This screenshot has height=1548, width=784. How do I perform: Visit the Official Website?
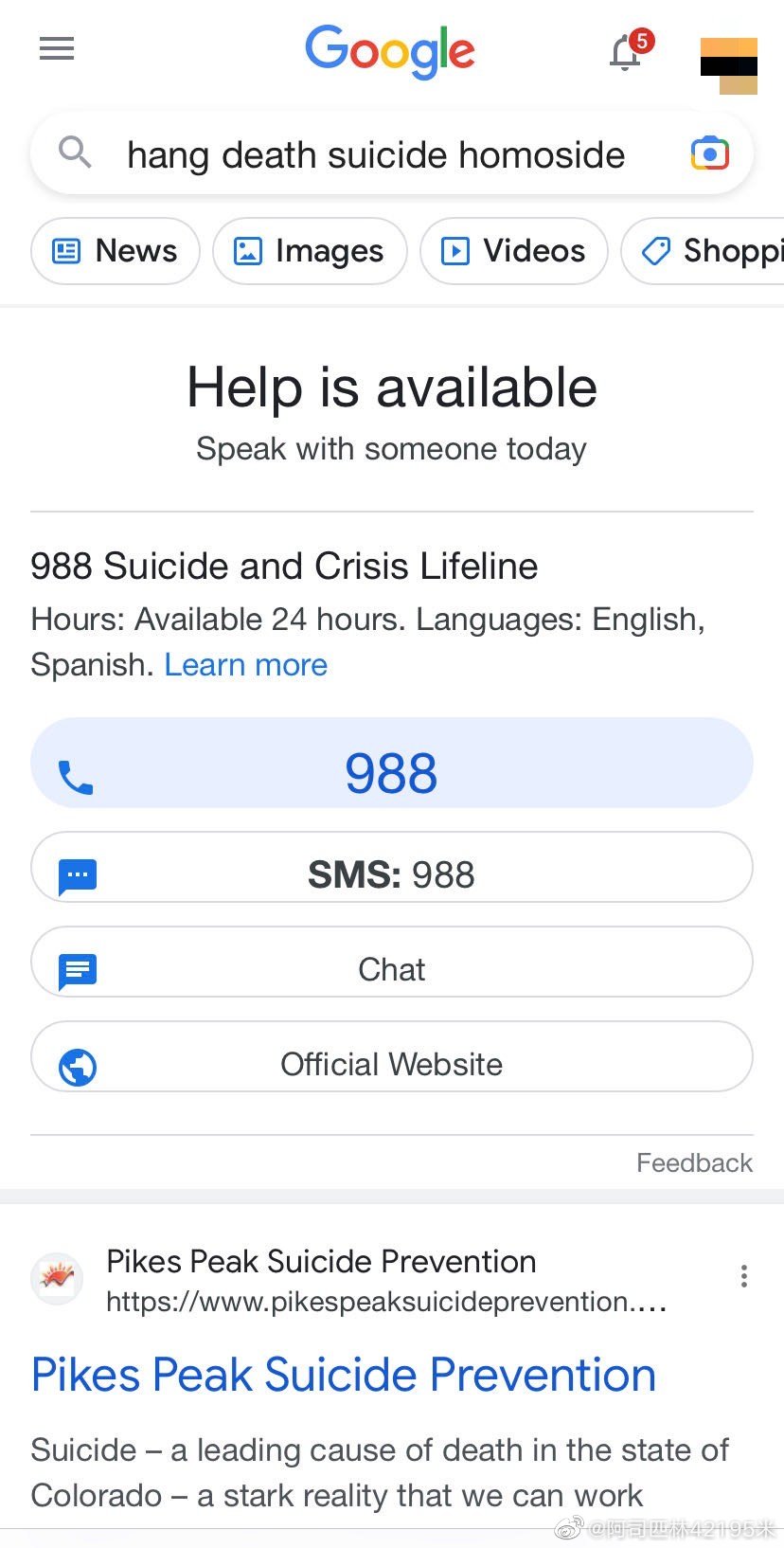(x=391, y=1064)
